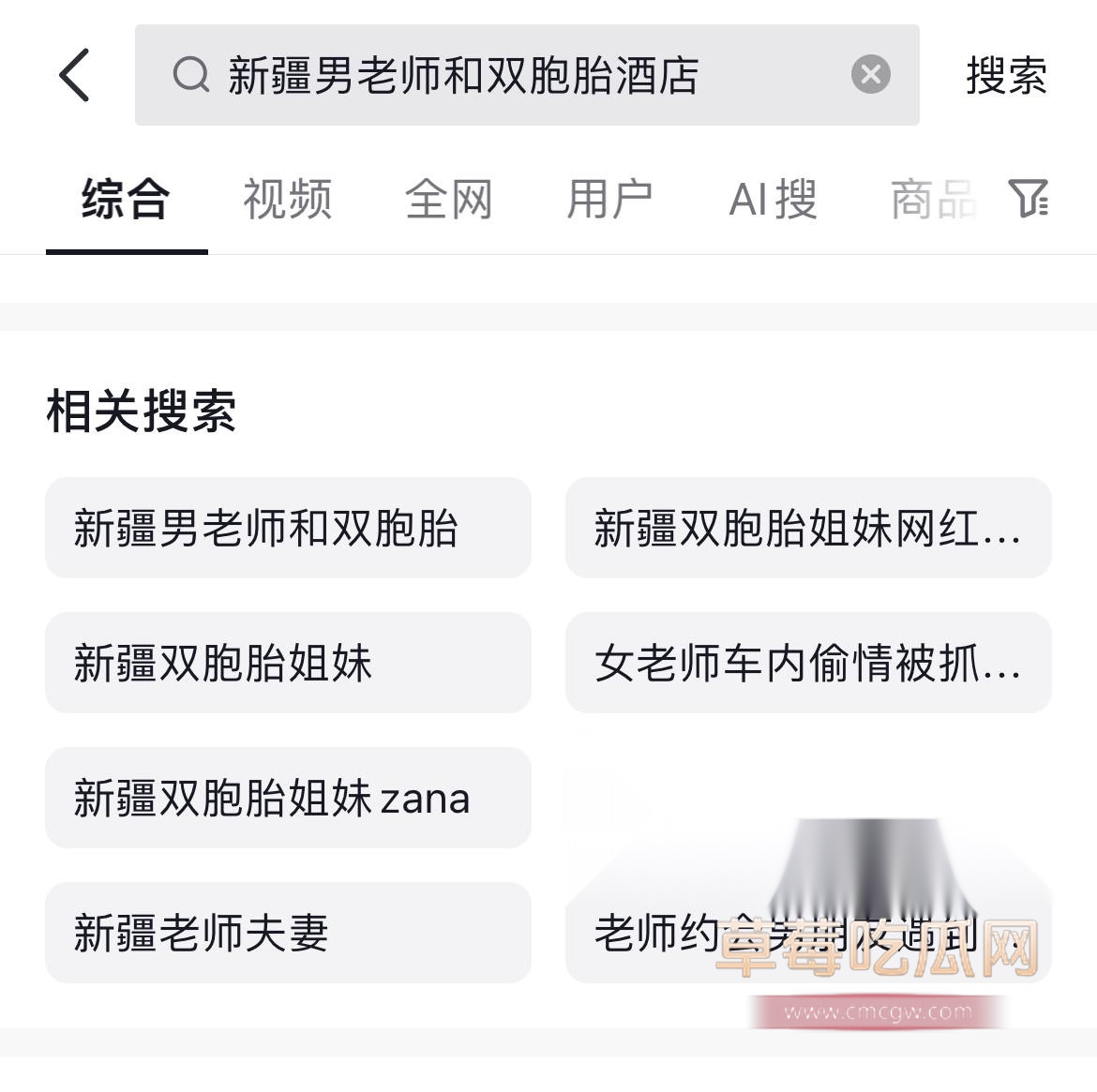The image size is (1097, 1092).
Task: Switch to the 全网 tab
Action: 449,200
